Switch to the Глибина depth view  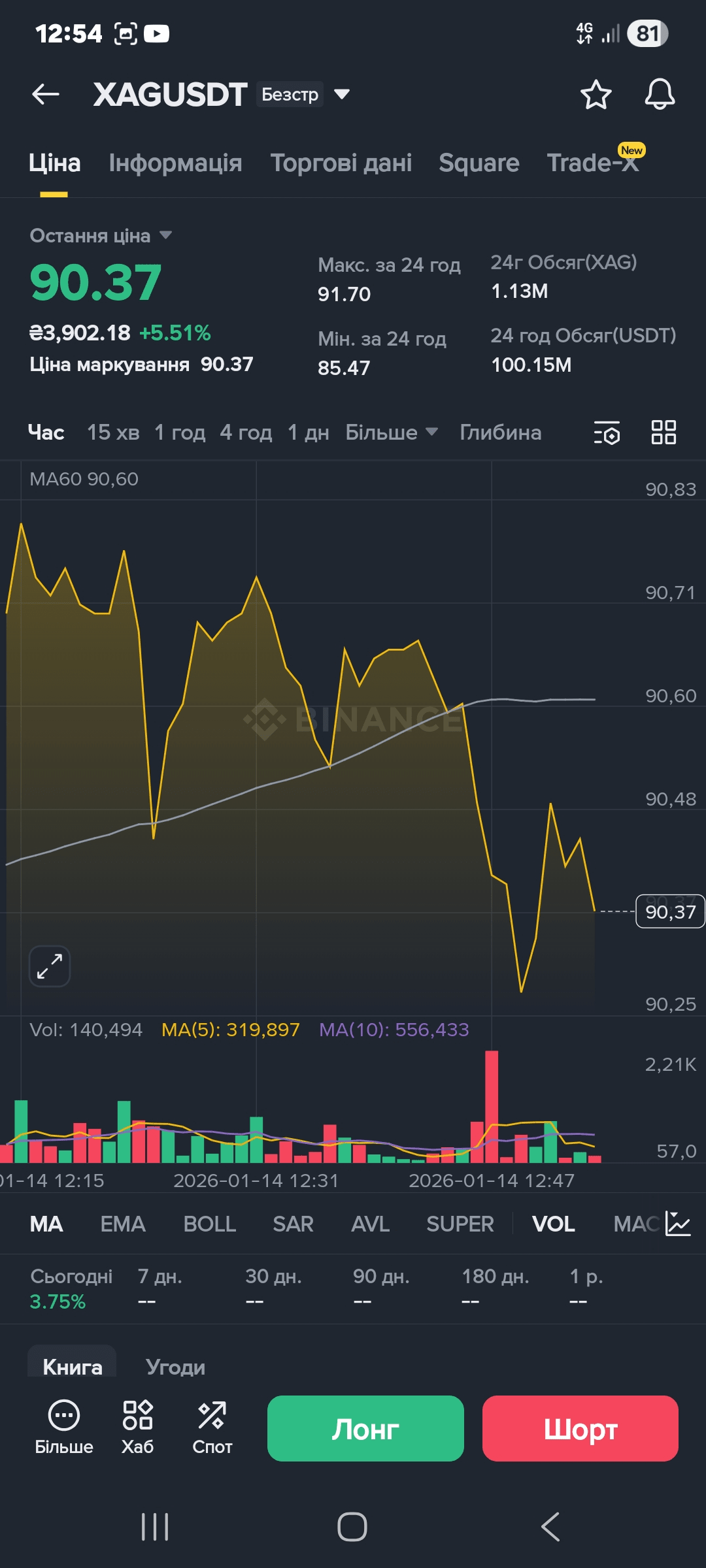point(500,433)
